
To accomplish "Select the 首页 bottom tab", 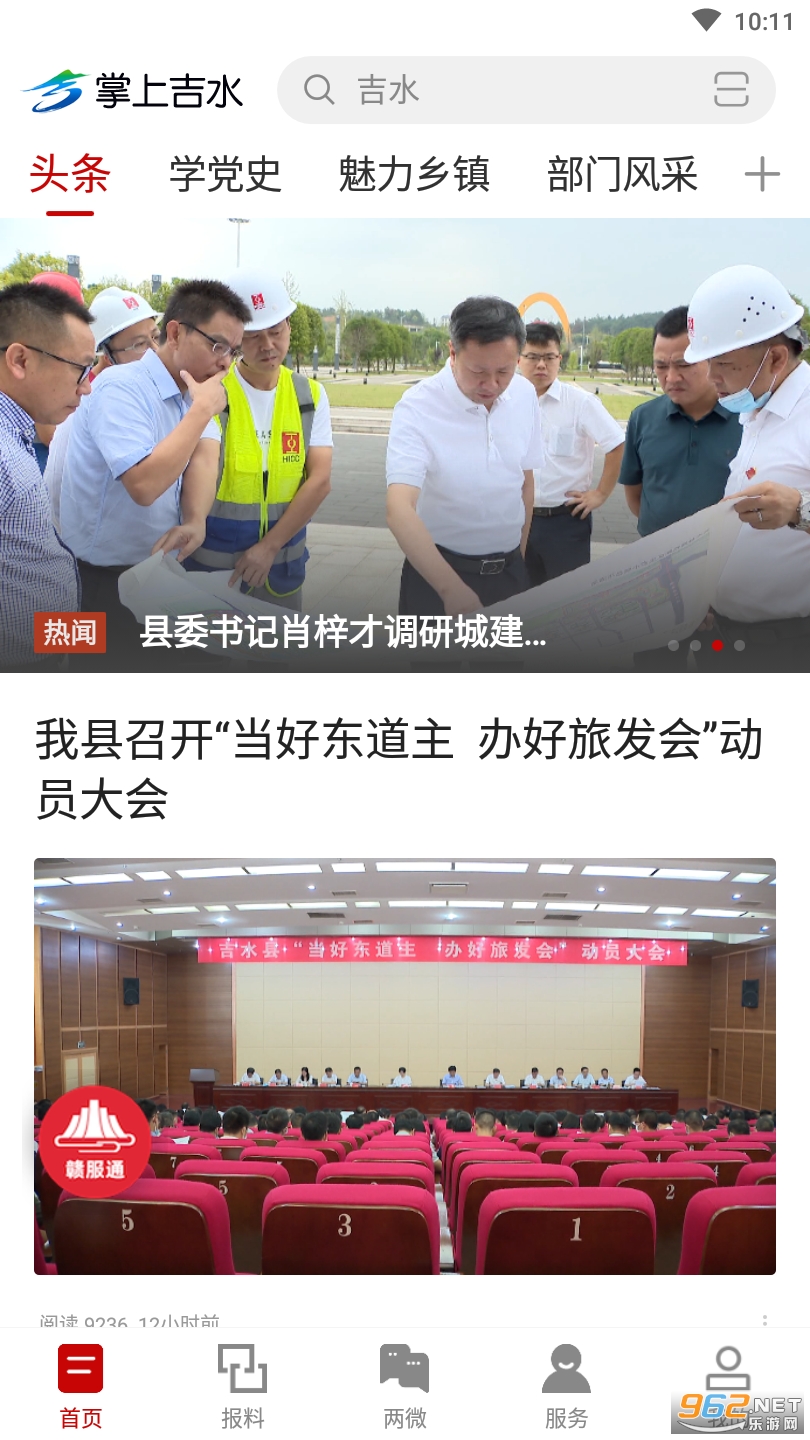I will [80, 1385].
